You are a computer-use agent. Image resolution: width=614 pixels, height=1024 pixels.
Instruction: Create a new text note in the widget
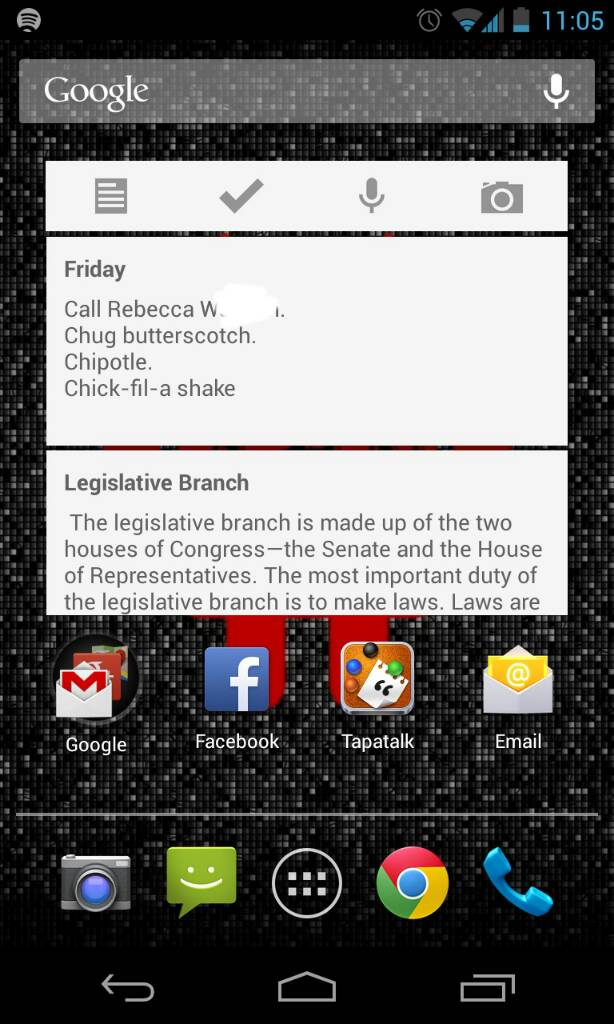point(111,196)
